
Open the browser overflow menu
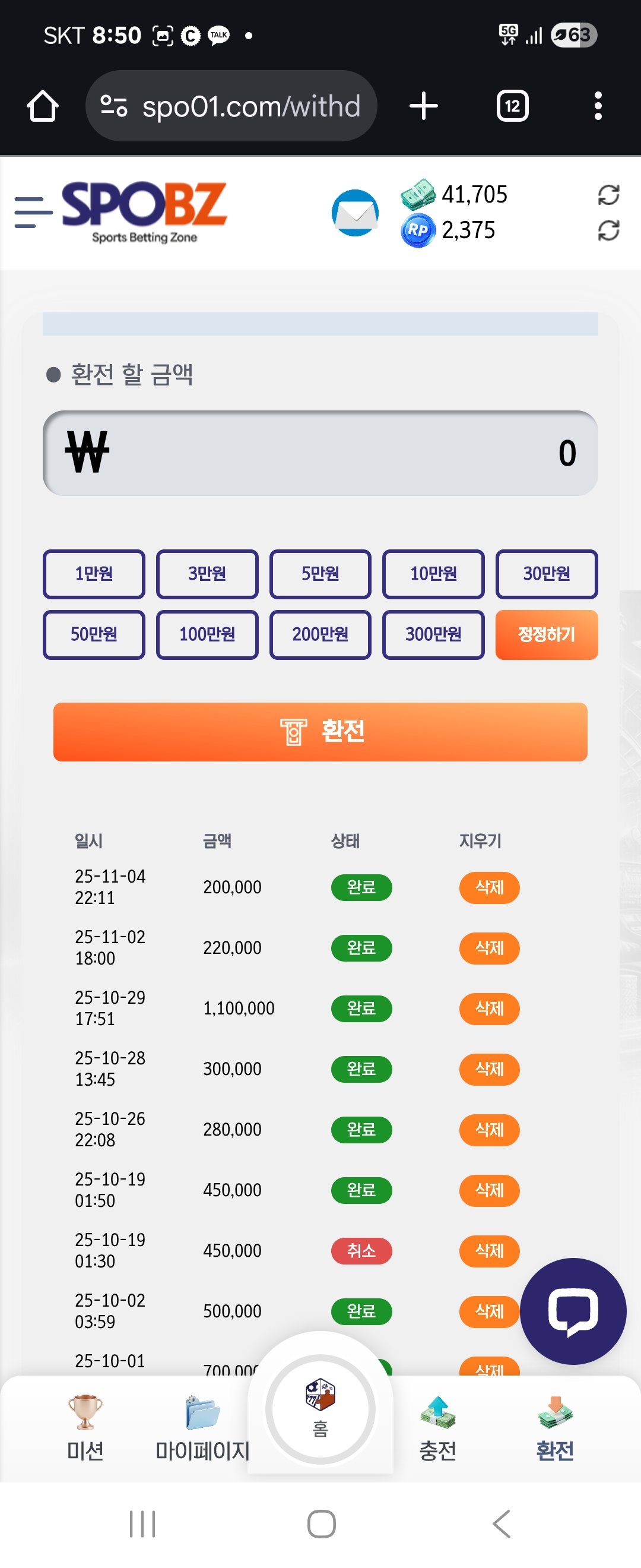(598, 106)
